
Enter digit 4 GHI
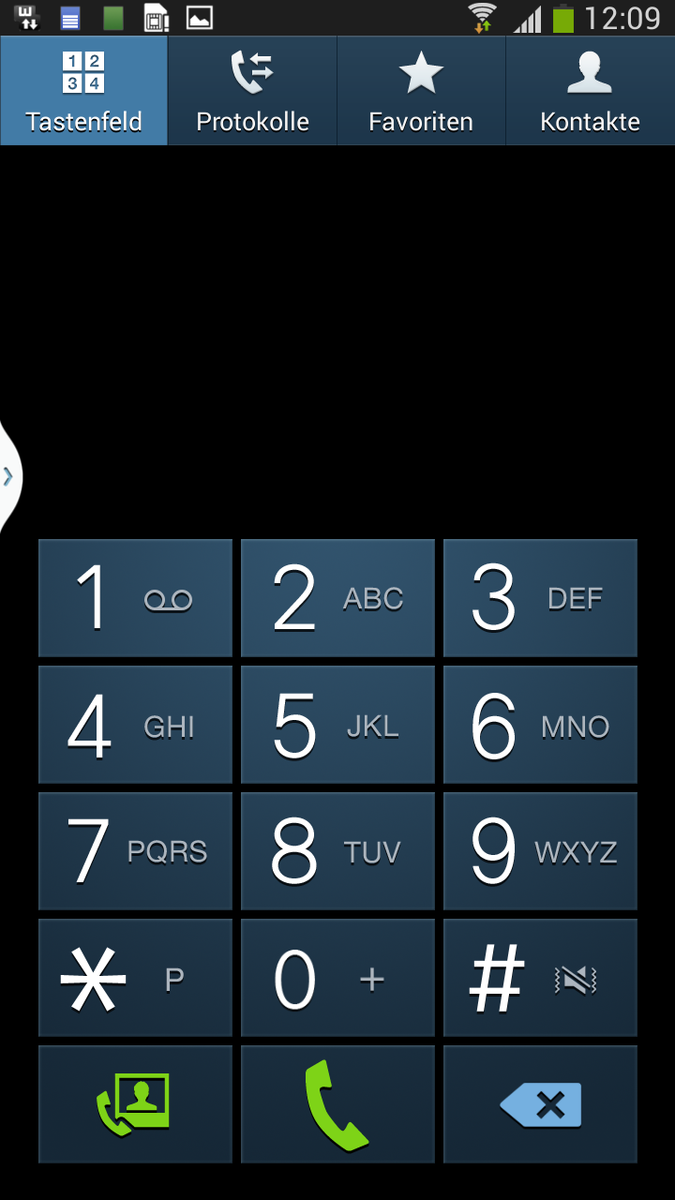click(x=135, y=725)
